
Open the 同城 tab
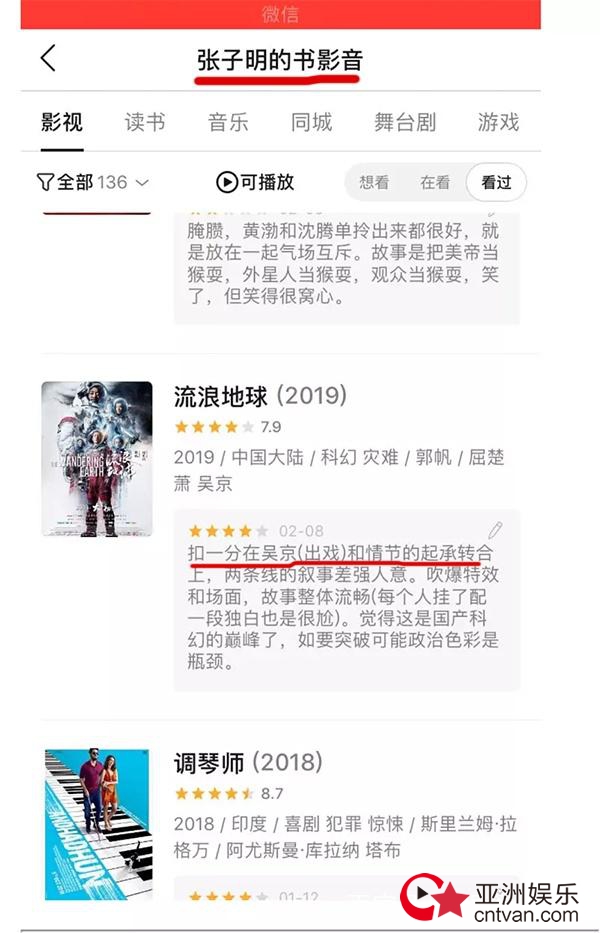[x=311, y=123]
